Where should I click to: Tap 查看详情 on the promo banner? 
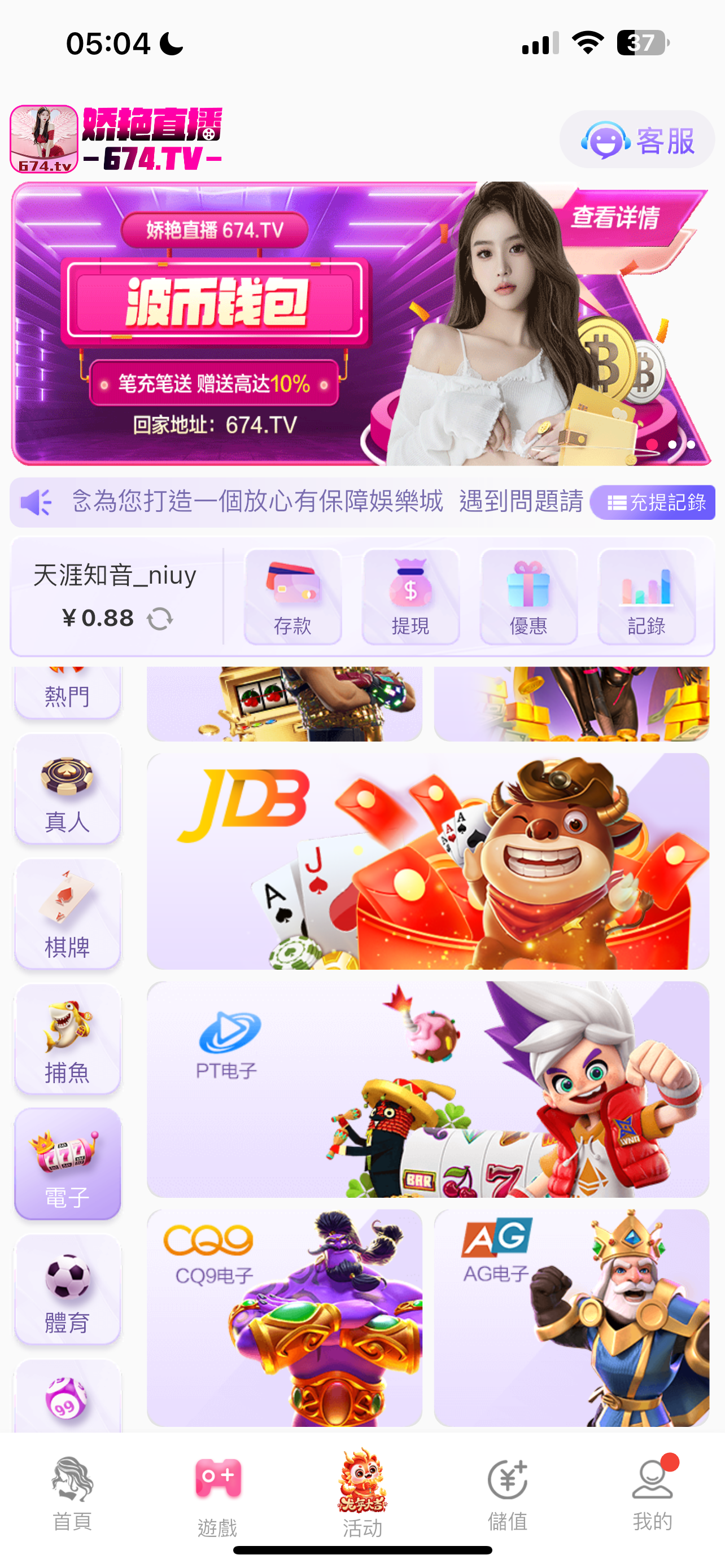click(x=615, y=217)
